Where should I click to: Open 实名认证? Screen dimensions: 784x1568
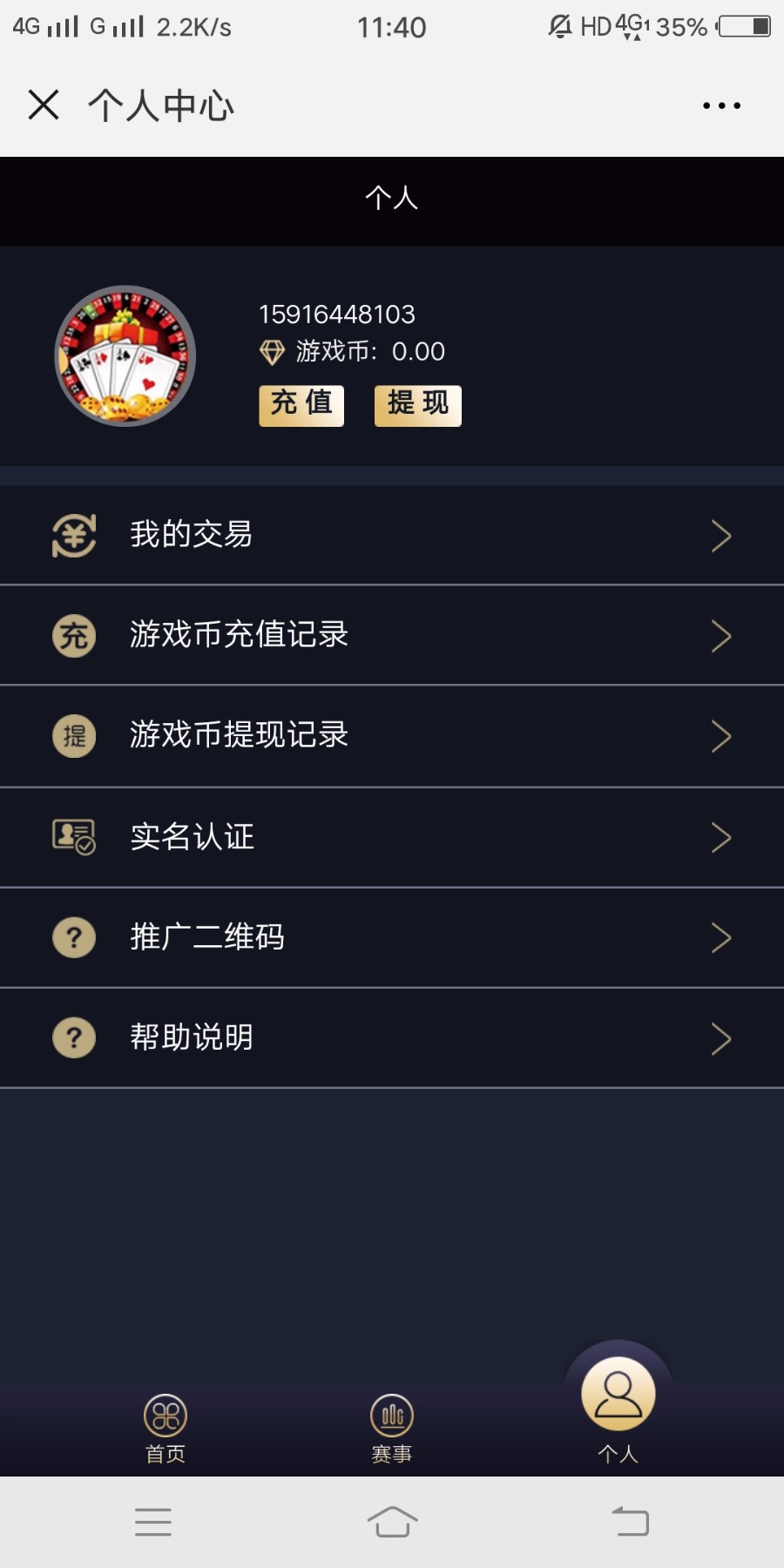pyautogui.click(x=392, y=837)
